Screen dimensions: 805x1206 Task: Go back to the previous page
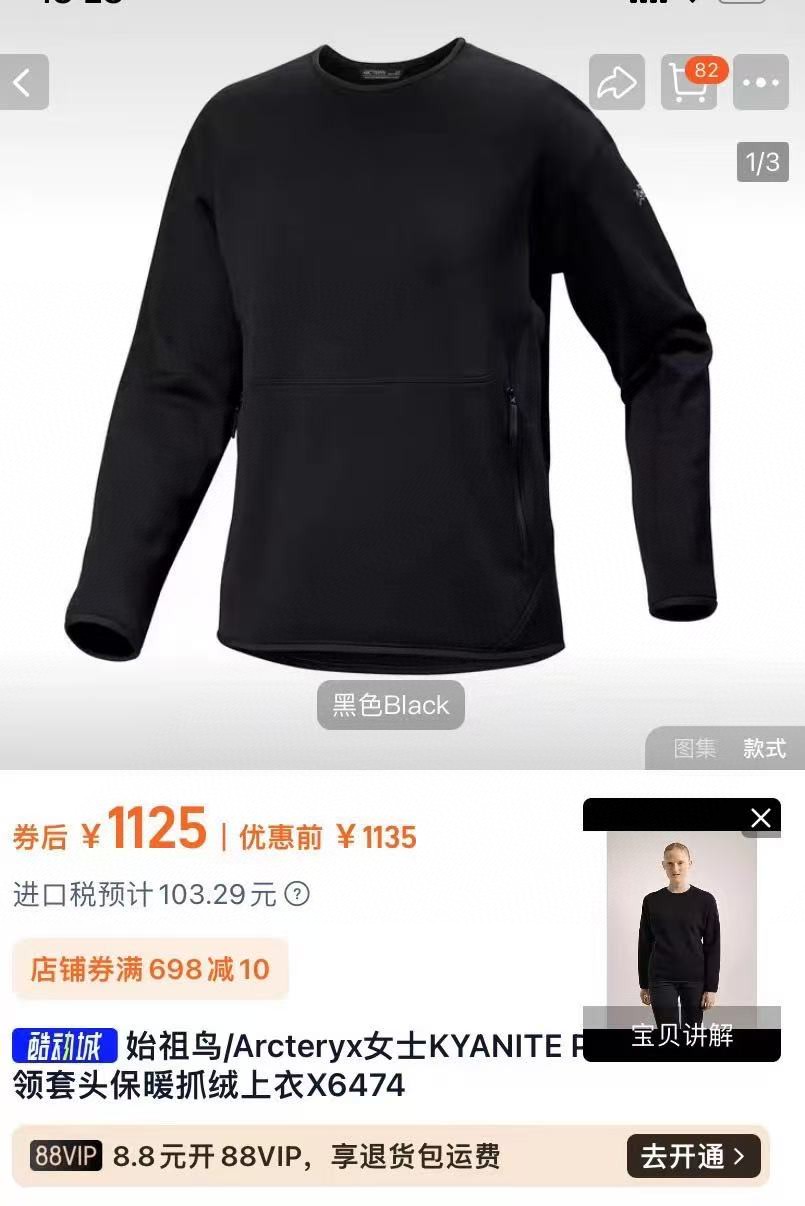pyautogui.click(x=22, y=82)
